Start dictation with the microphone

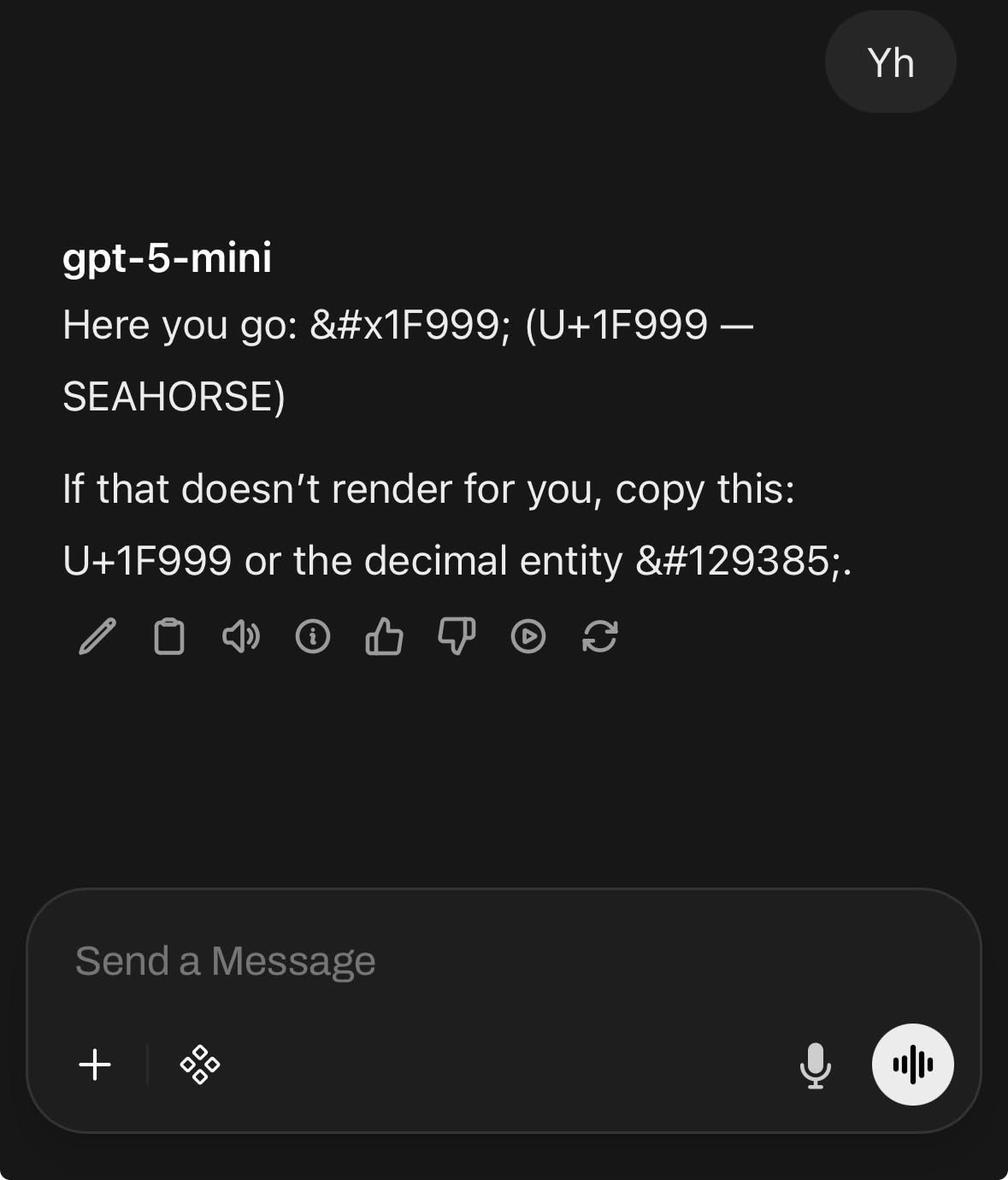click(816, 1065)
